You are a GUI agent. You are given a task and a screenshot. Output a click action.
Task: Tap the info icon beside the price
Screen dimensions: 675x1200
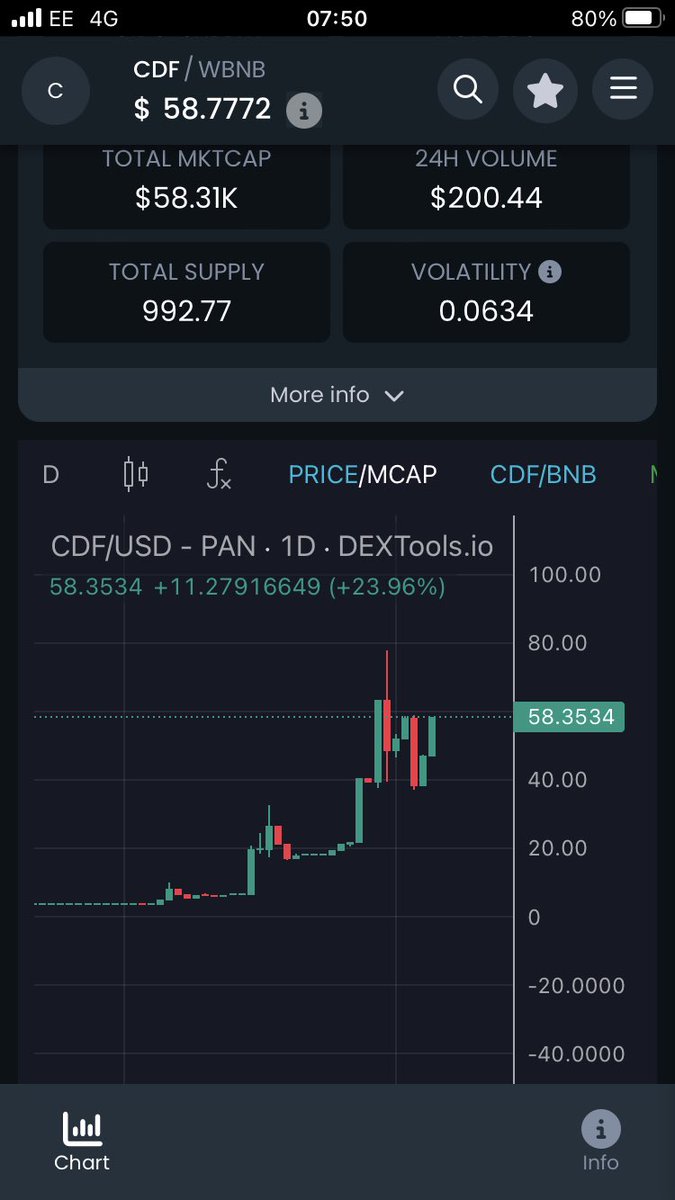click(x=304, y=111)
